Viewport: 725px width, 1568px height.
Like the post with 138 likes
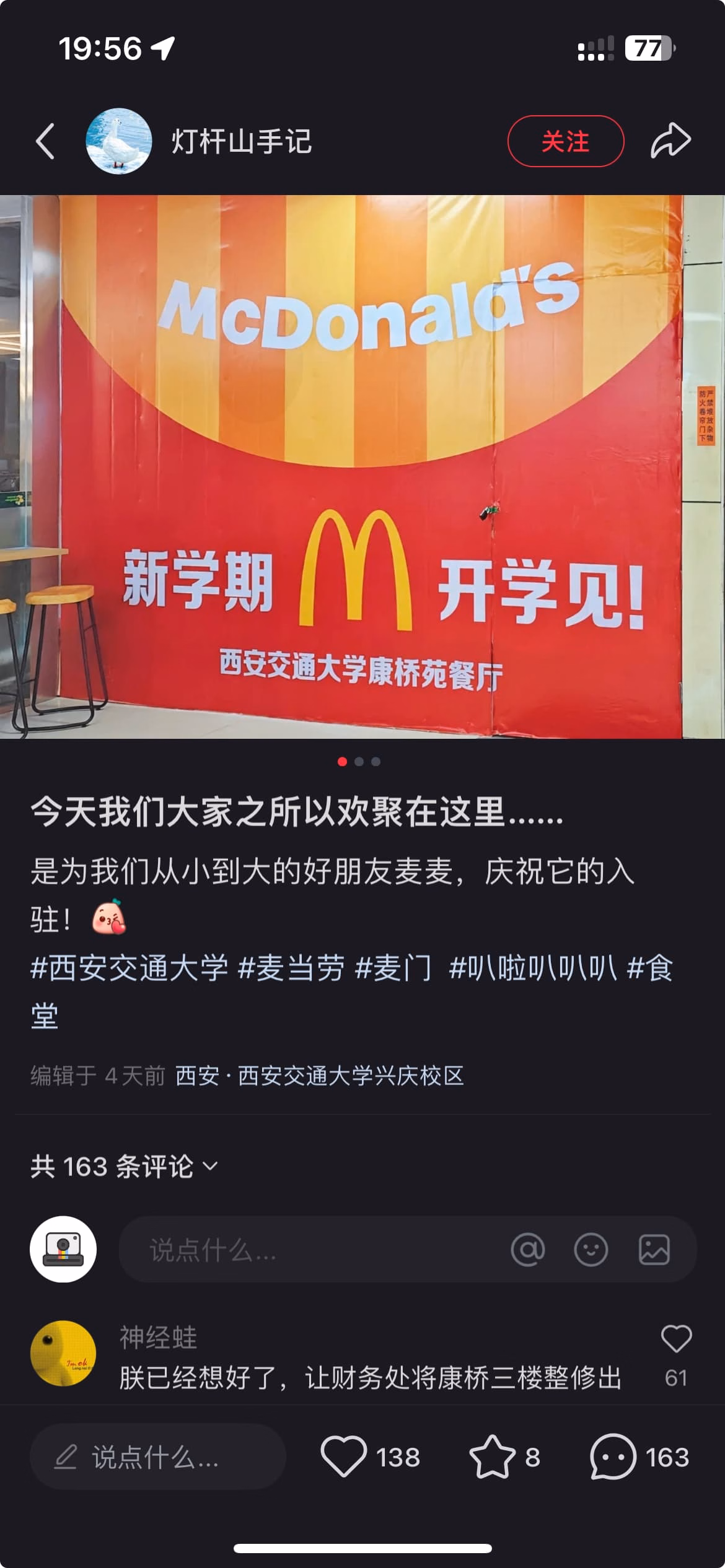344,1457
